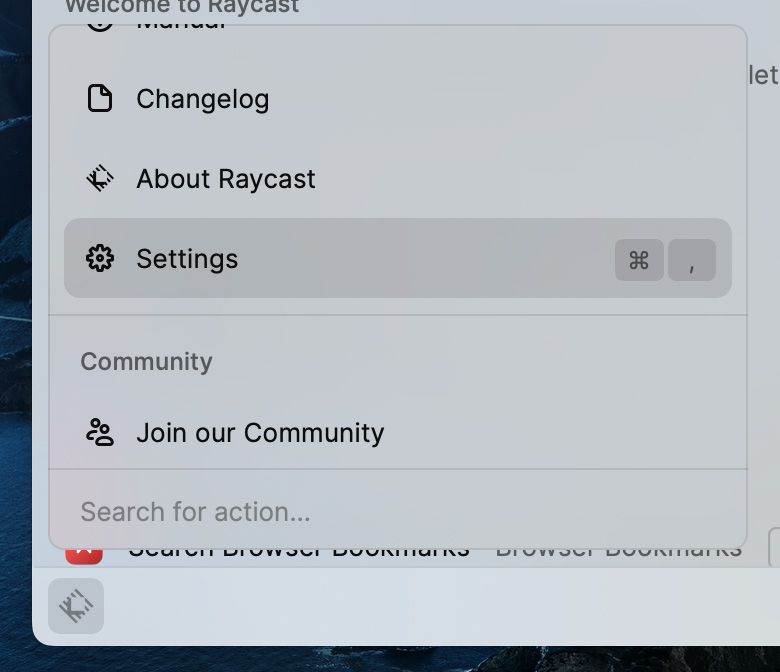Select About Raycast
Image resolution: width=780 pixels, height=672 pixels.
pyautogui.click(x=225, y=179)
